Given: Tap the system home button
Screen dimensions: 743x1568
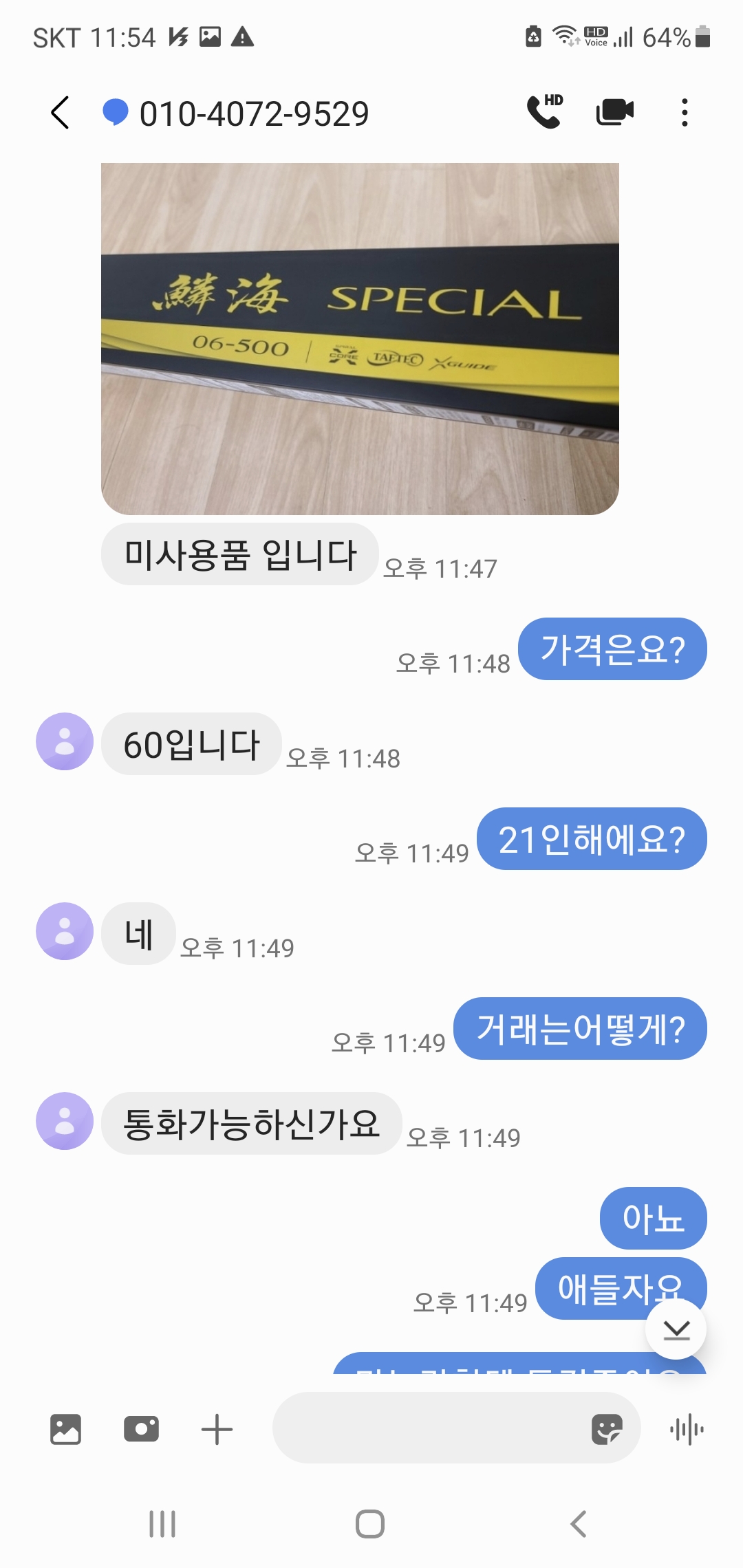Looking at the screenshot, I should click(370, 1524).
